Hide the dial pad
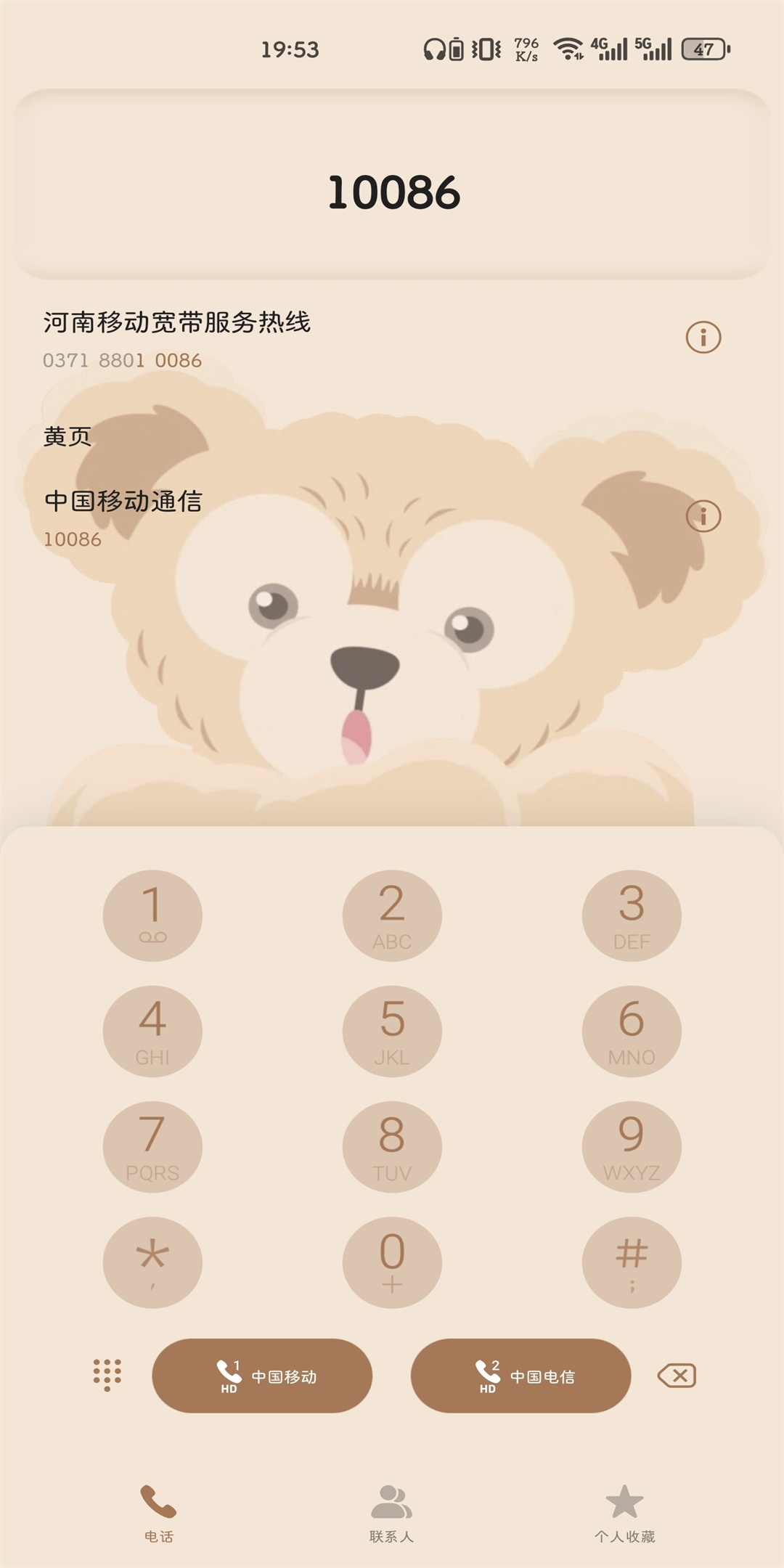The width and height of the screenshot is (784, 1568). click(107, 1375)
